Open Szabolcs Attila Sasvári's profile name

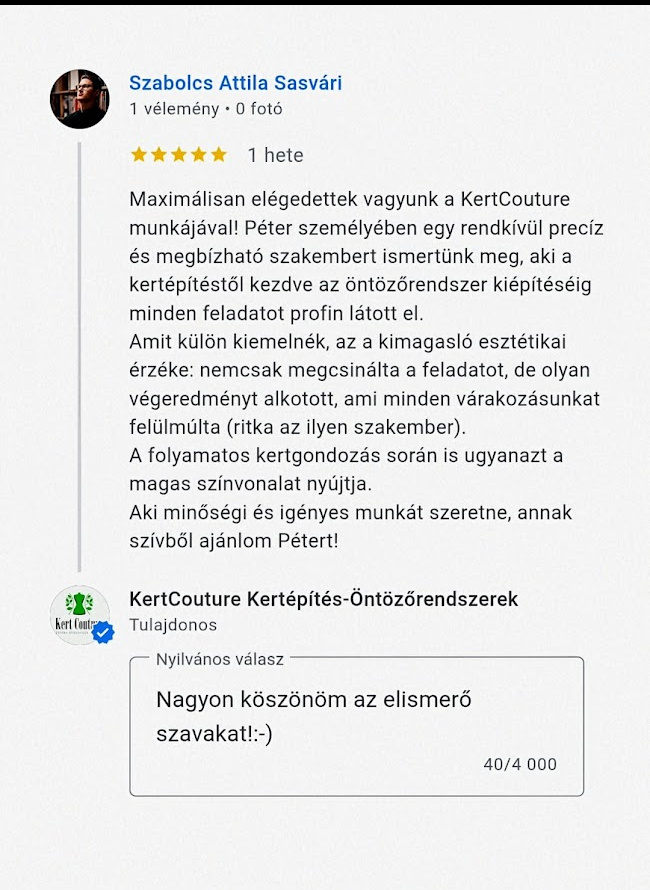click(x=235, y=83)
